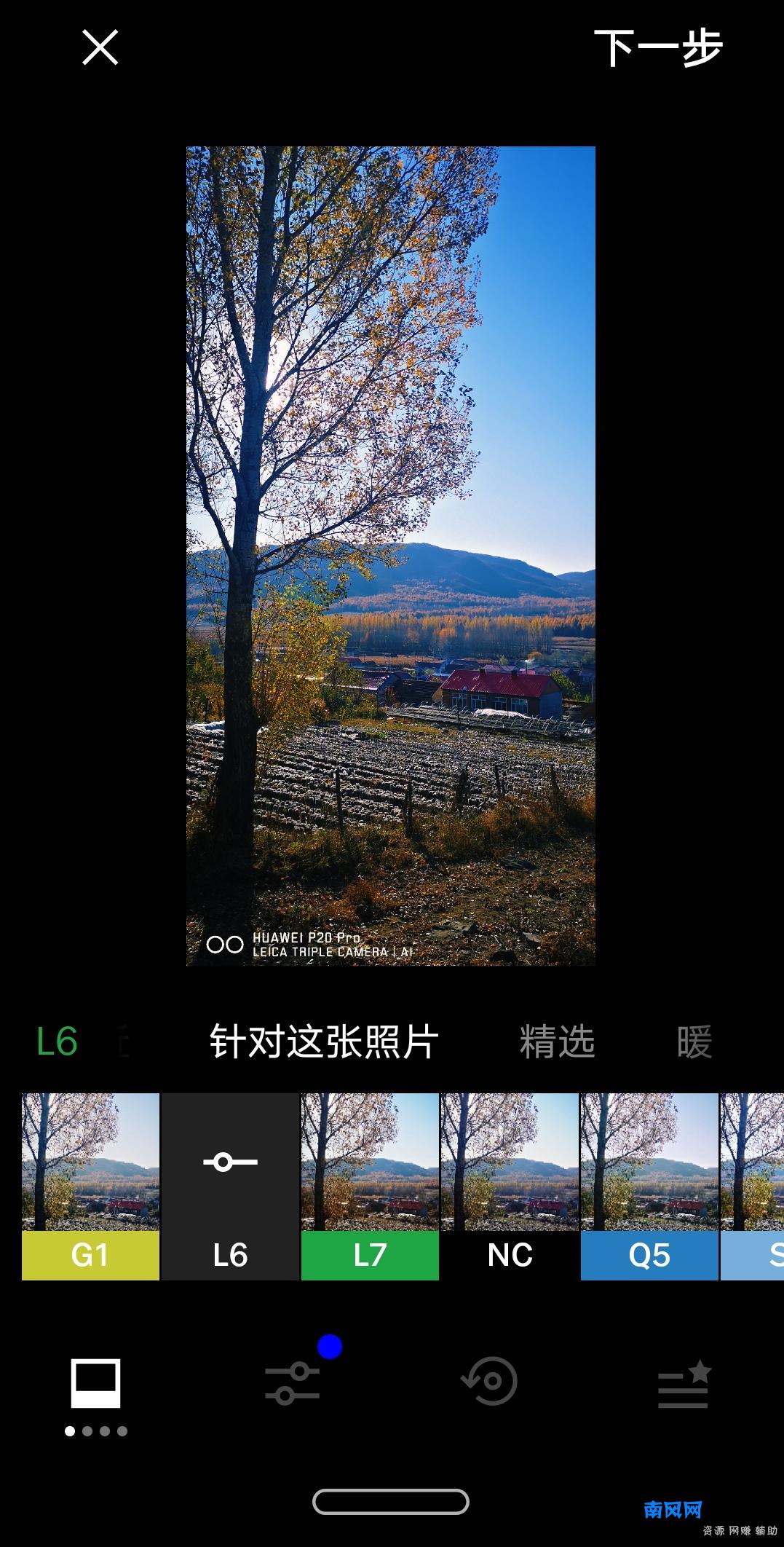Switch to the 精选 filter category
This screenshot has height=1547, width=784.
[557, 1042]
